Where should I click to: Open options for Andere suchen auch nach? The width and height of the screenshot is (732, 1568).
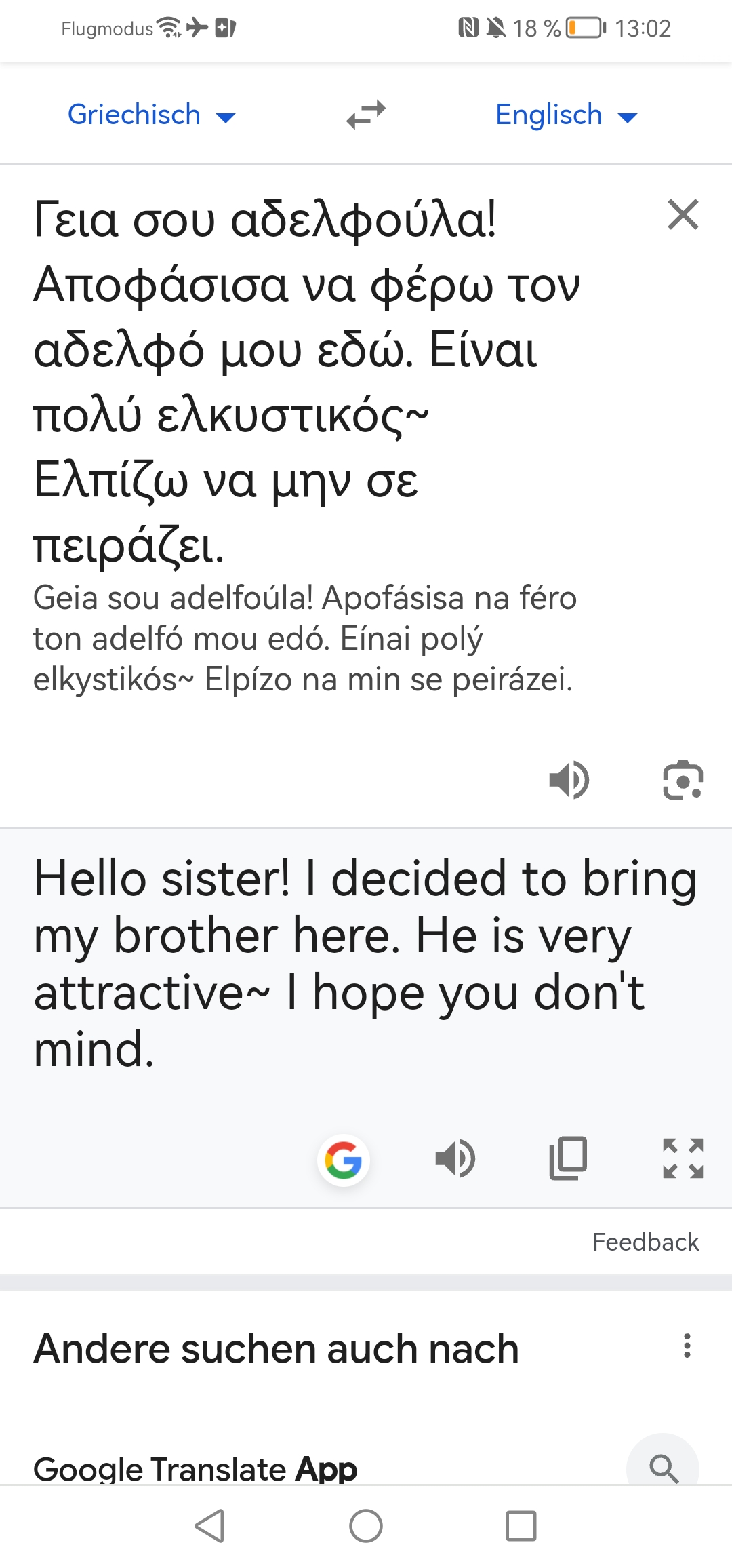tap(687, 1346)
